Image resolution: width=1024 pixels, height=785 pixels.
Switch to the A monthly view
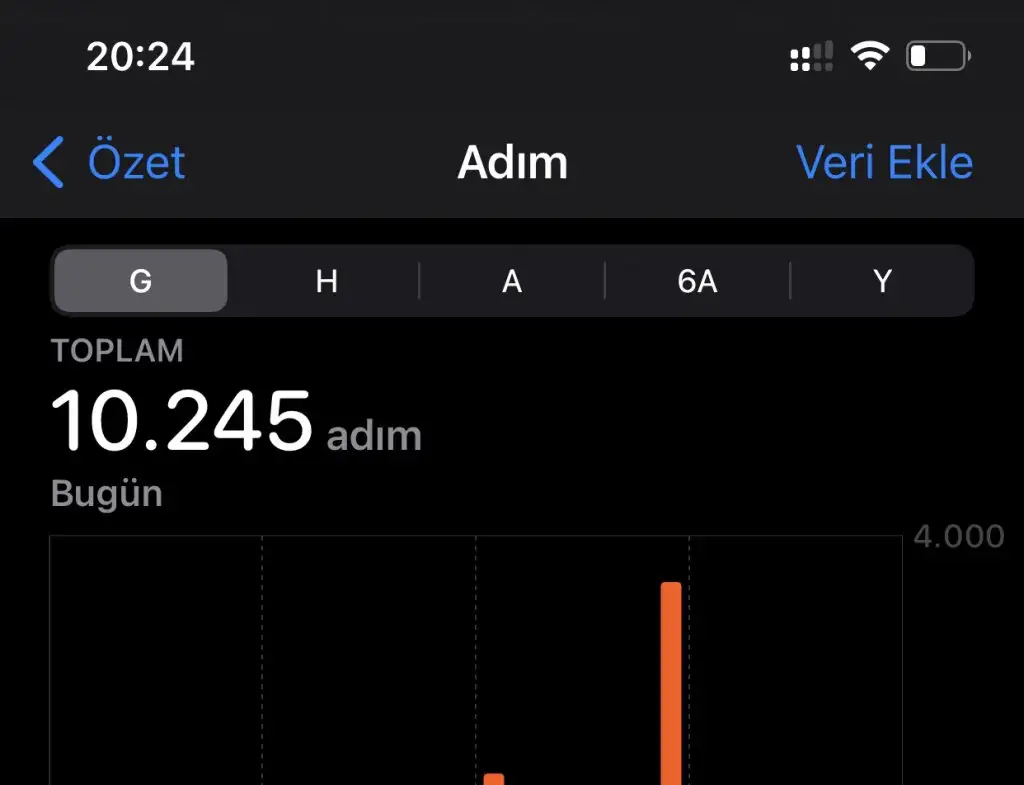(x=512, y=282)
